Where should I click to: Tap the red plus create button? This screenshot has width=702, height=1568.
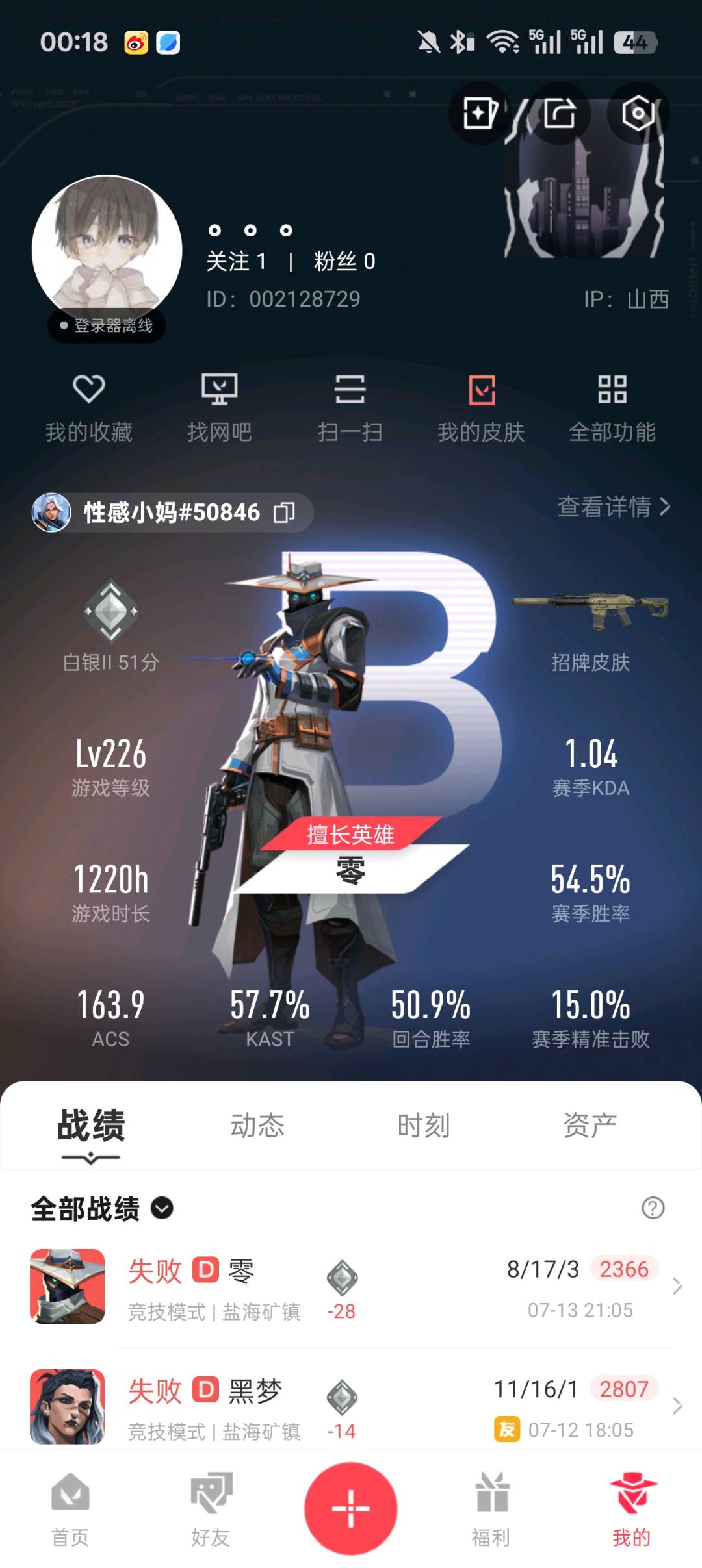[x=351, y=1508]
